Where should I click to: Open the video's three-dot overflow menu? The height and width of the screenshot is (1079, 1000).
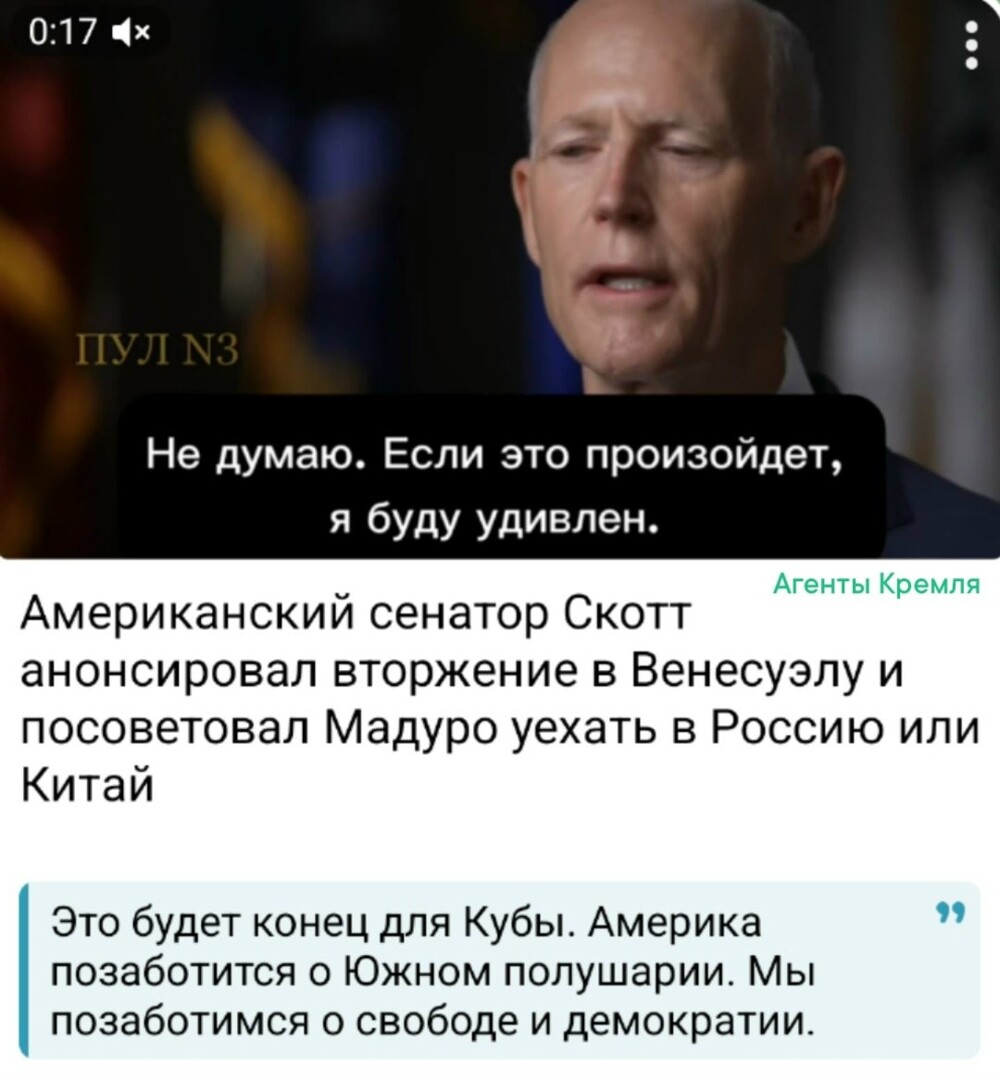(x=969, y=47)
